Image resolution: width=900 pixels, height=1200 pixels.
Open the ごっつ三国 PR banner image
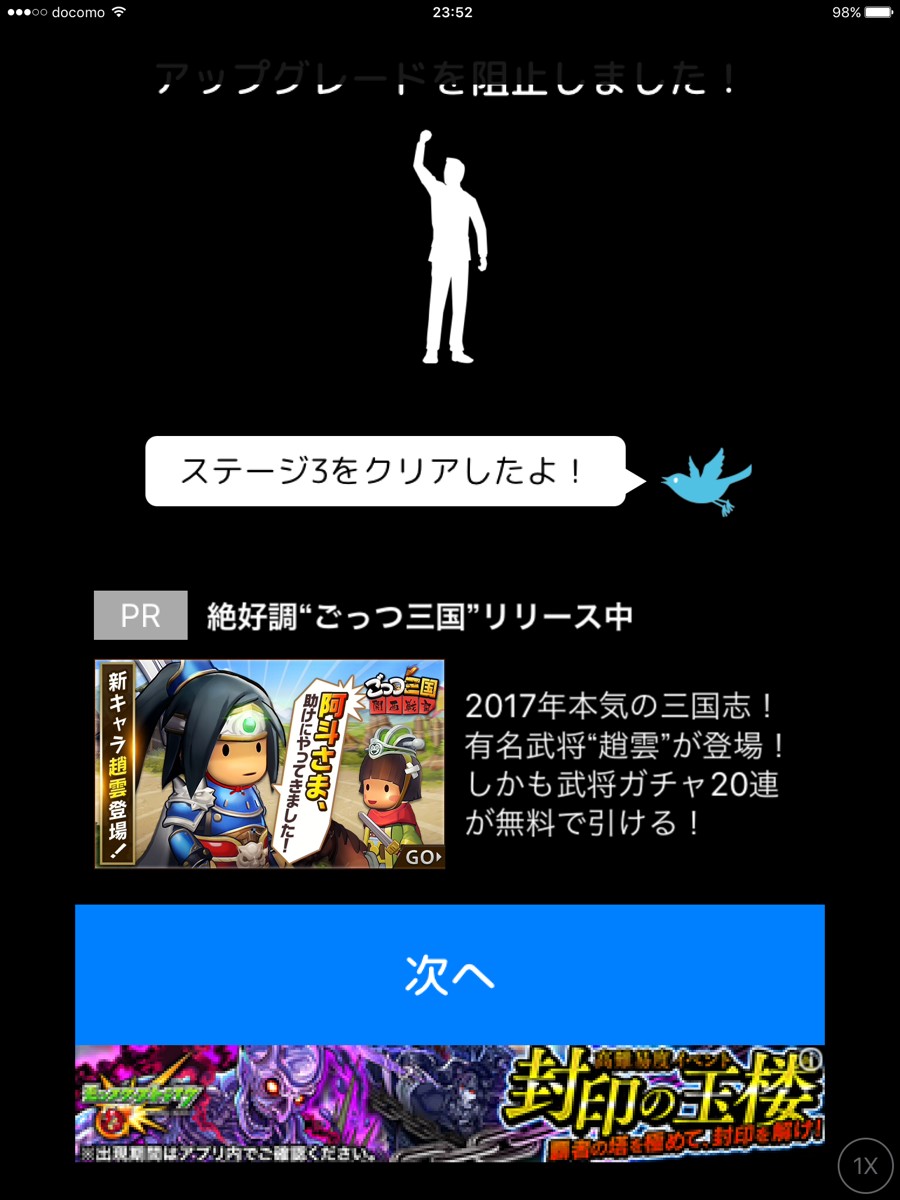click(269, 764)
